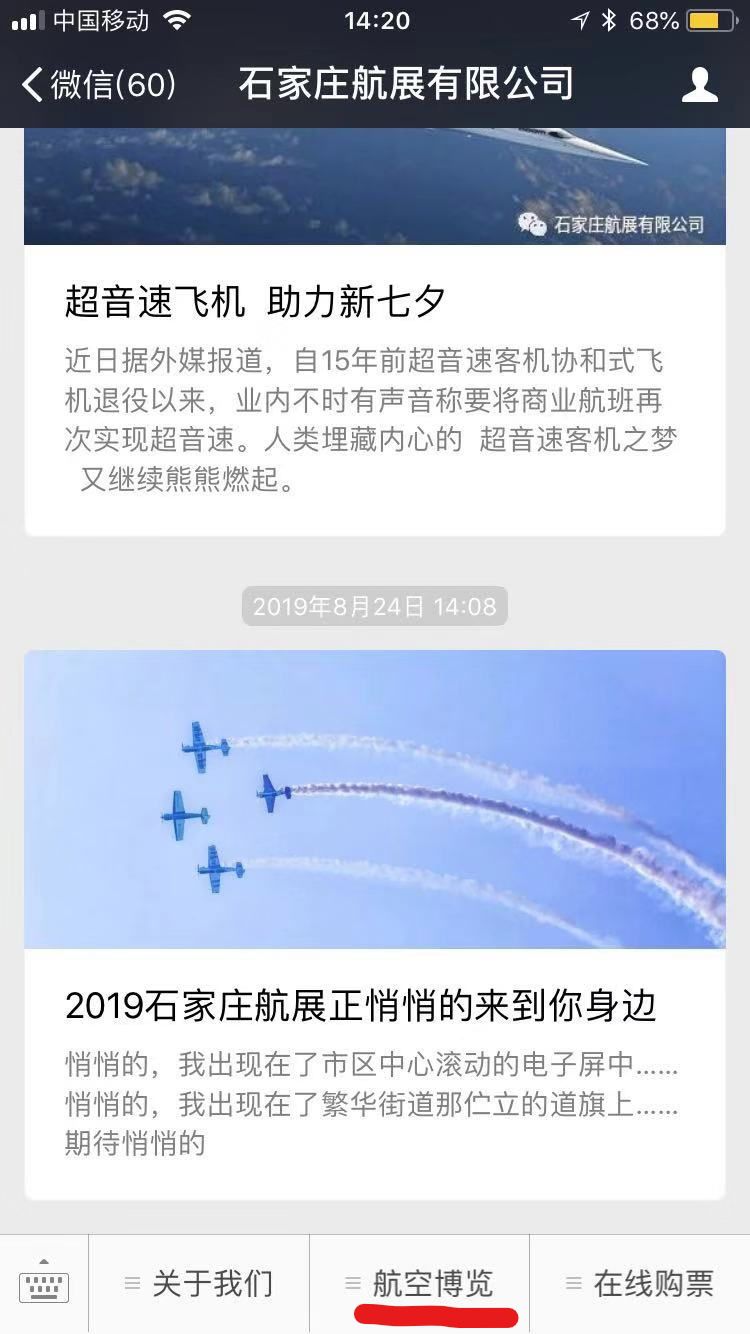Tap the supersonic jet article cover image

[374, 185]
